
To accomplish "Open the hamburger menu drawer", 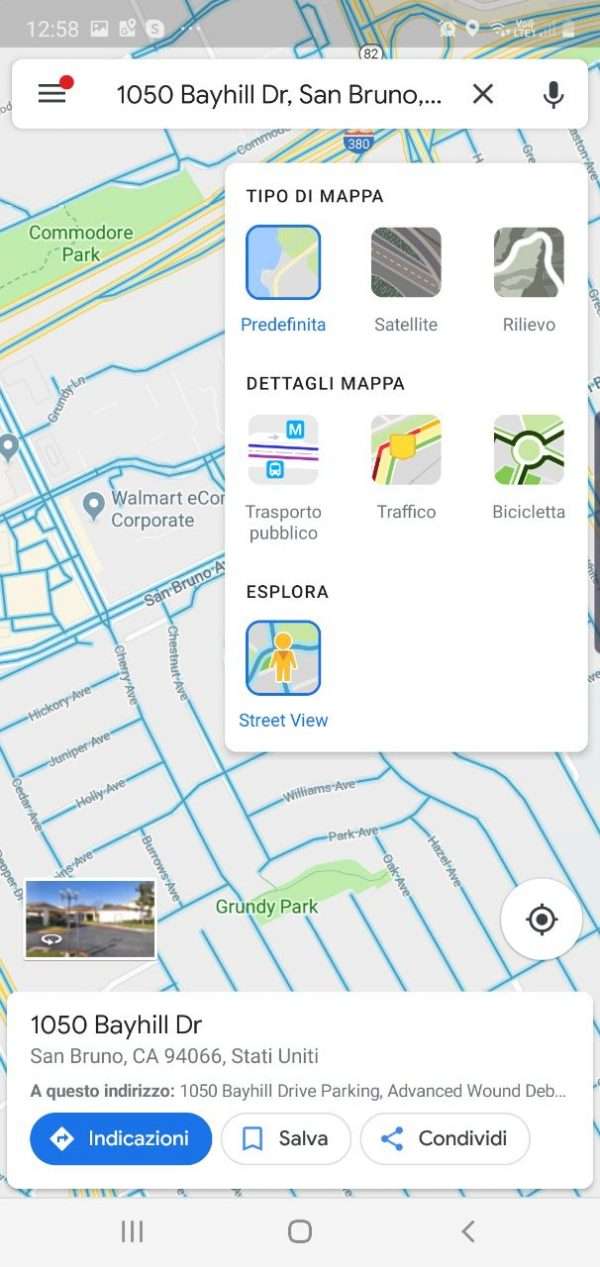I will click(52, 94).
